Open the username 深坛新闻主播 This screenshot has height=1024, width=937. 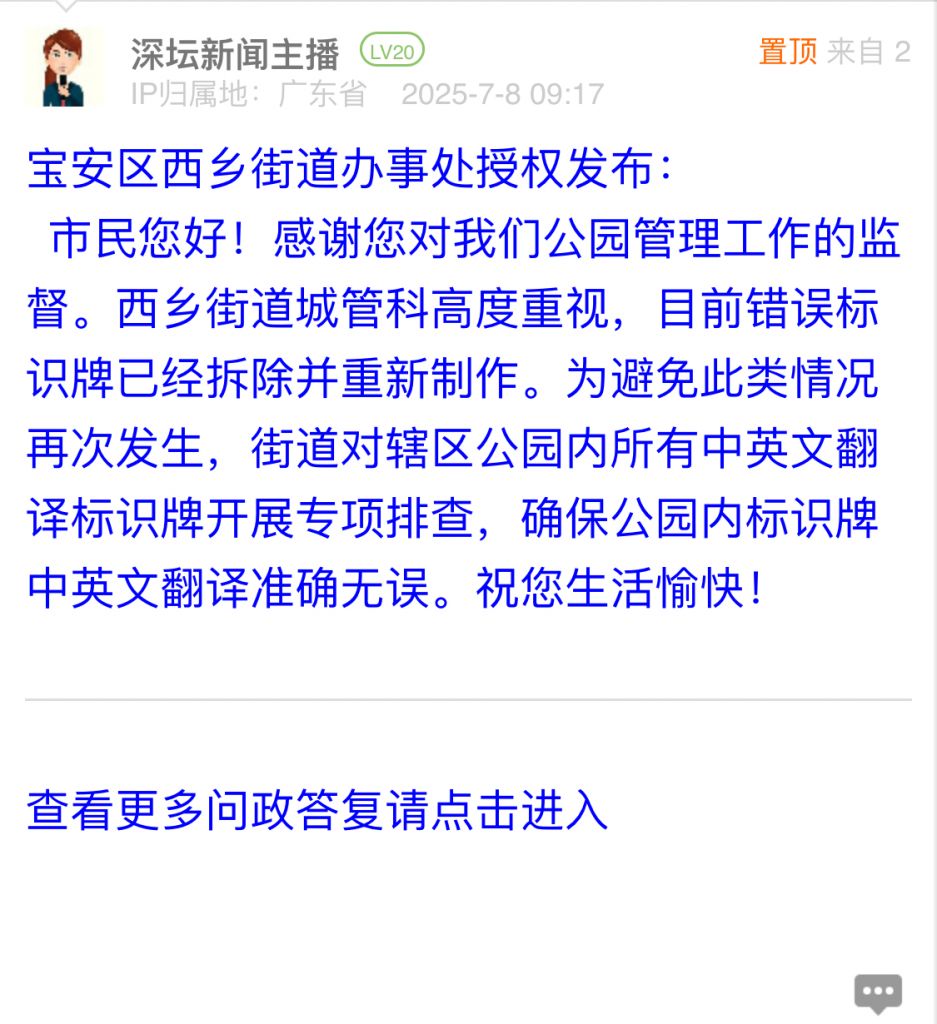pos(235,54)
